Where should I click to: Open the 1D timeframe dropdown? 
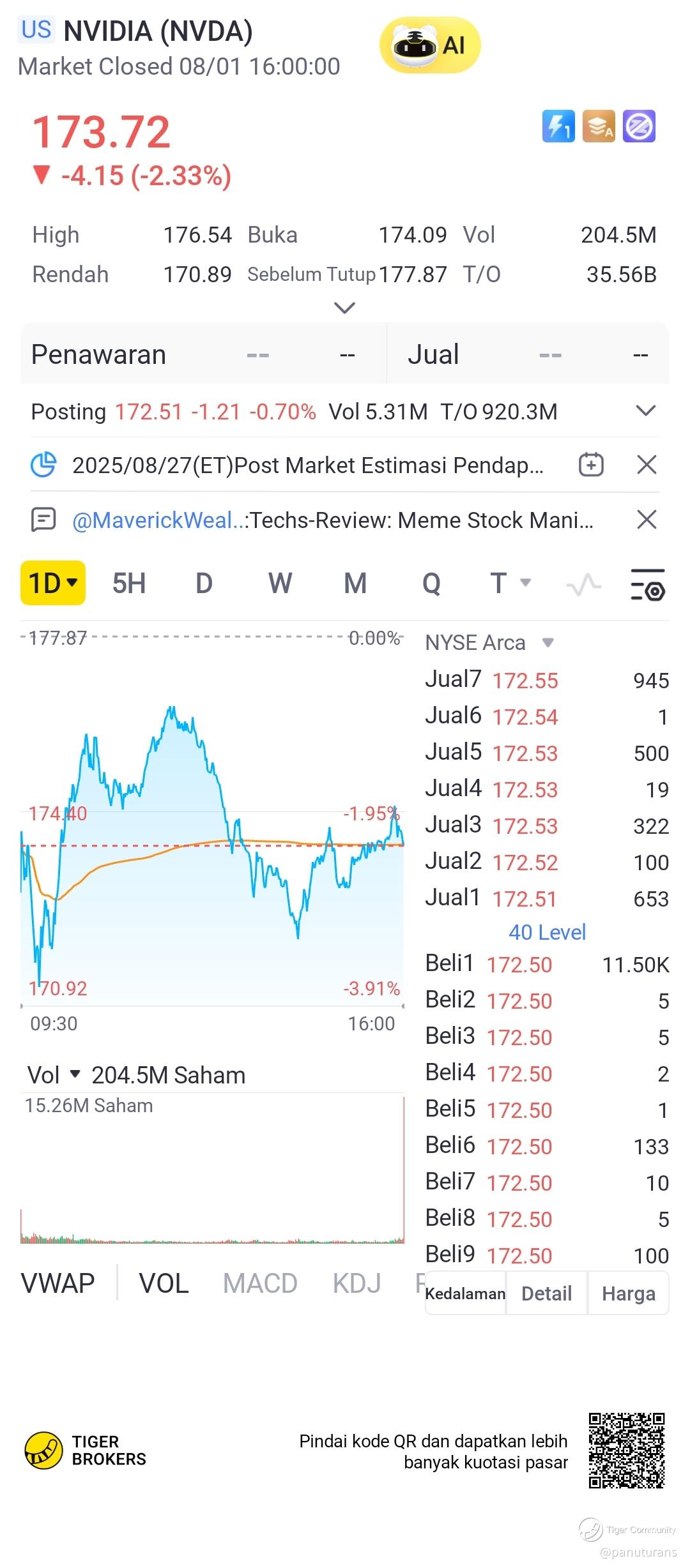point(53,583)
